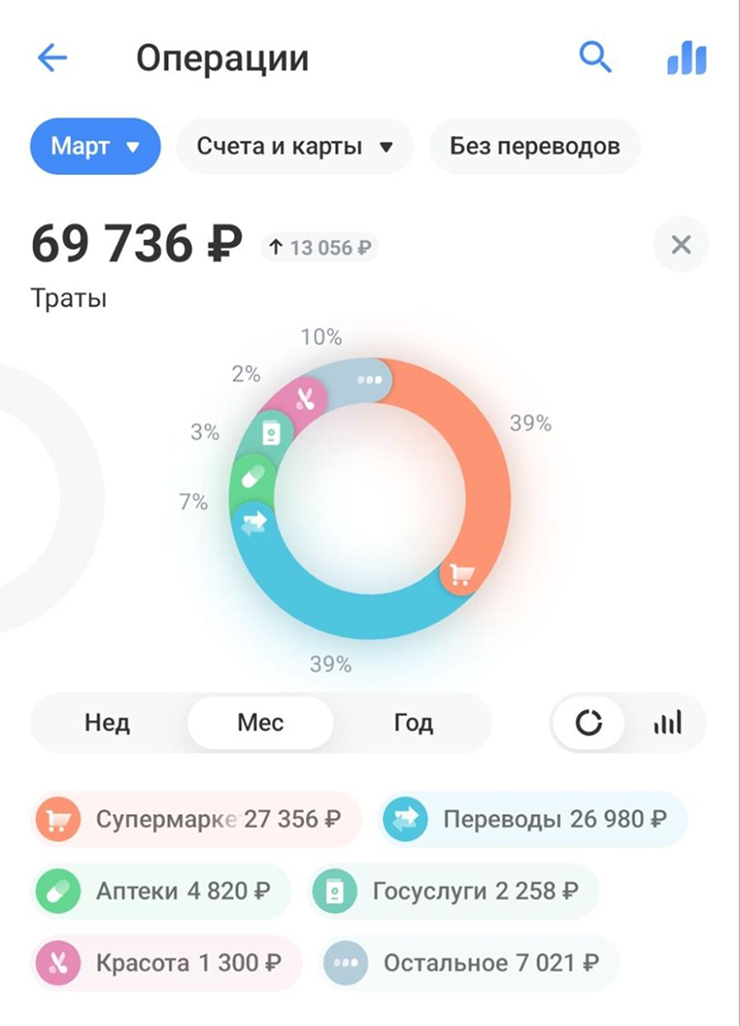Show Аптеки expenses

pyautogui.click(x=160, y=891)
